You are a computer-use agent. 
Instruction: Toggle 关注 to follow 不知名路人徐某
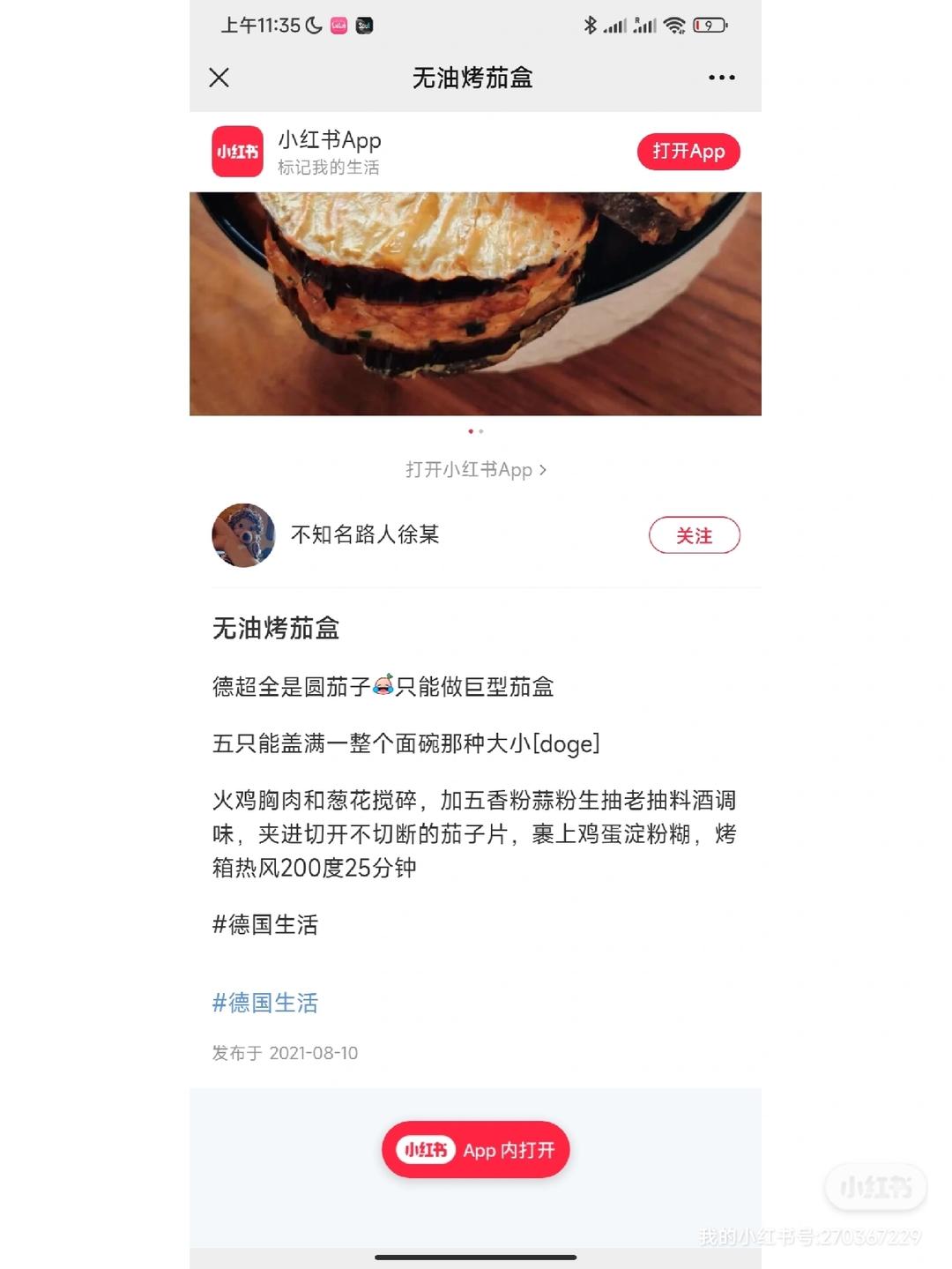[x=695, y=535]
